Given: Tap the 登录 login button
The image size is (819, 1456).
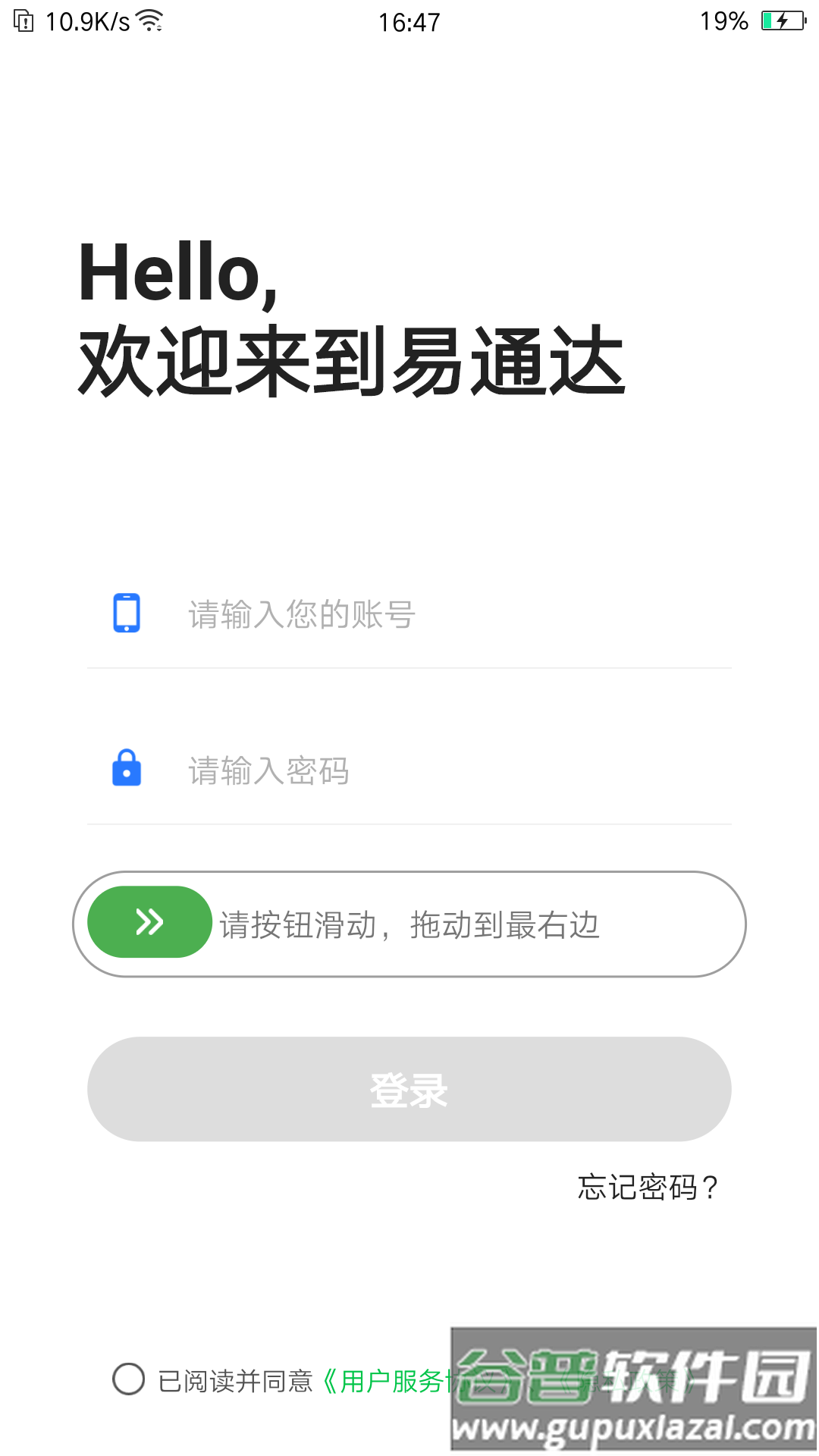Looking at the screenshot, I should coord(408,1090).
